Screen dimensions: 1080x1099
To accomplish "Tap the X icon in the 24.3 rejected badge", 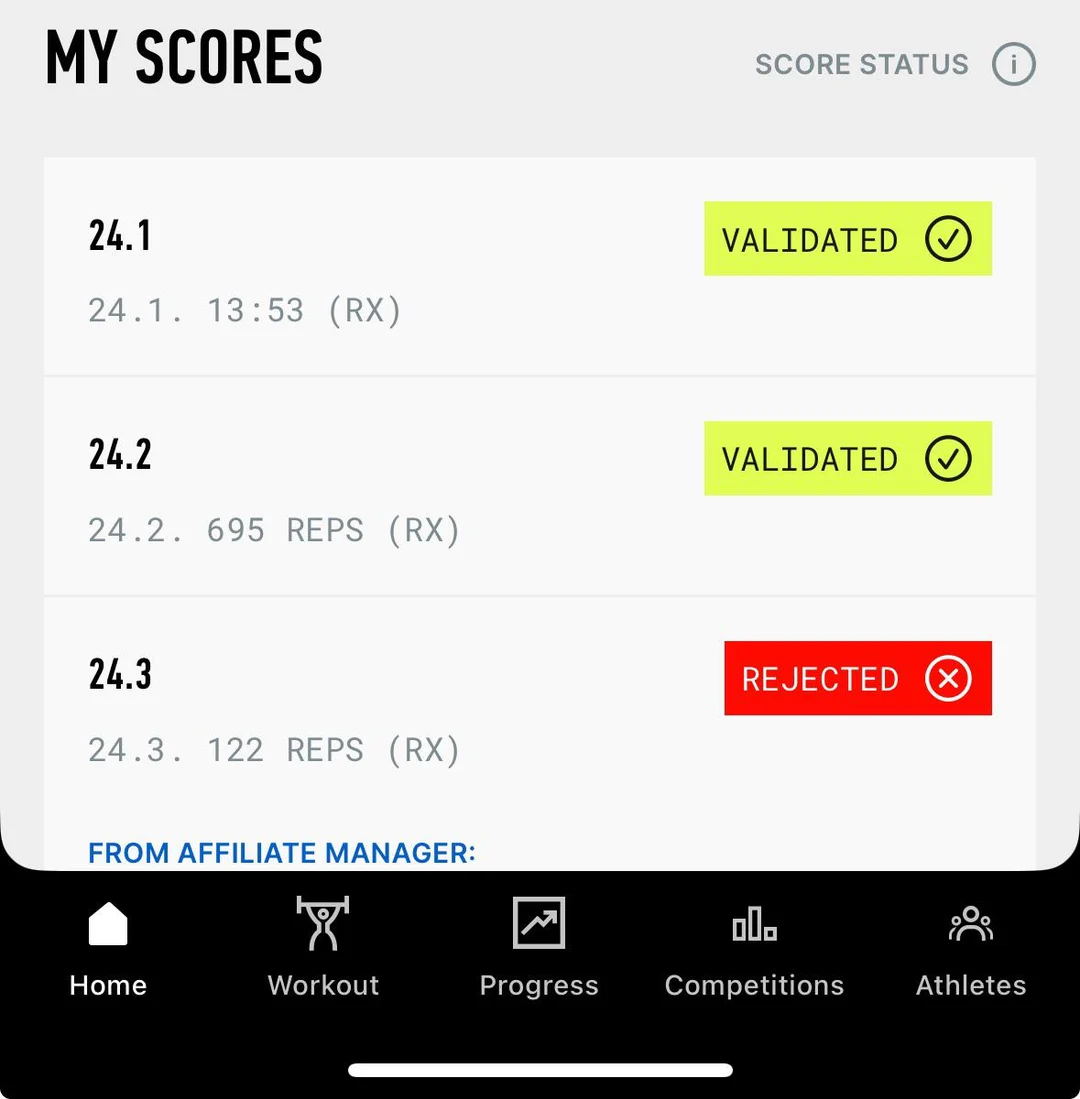I will [946, 678].
